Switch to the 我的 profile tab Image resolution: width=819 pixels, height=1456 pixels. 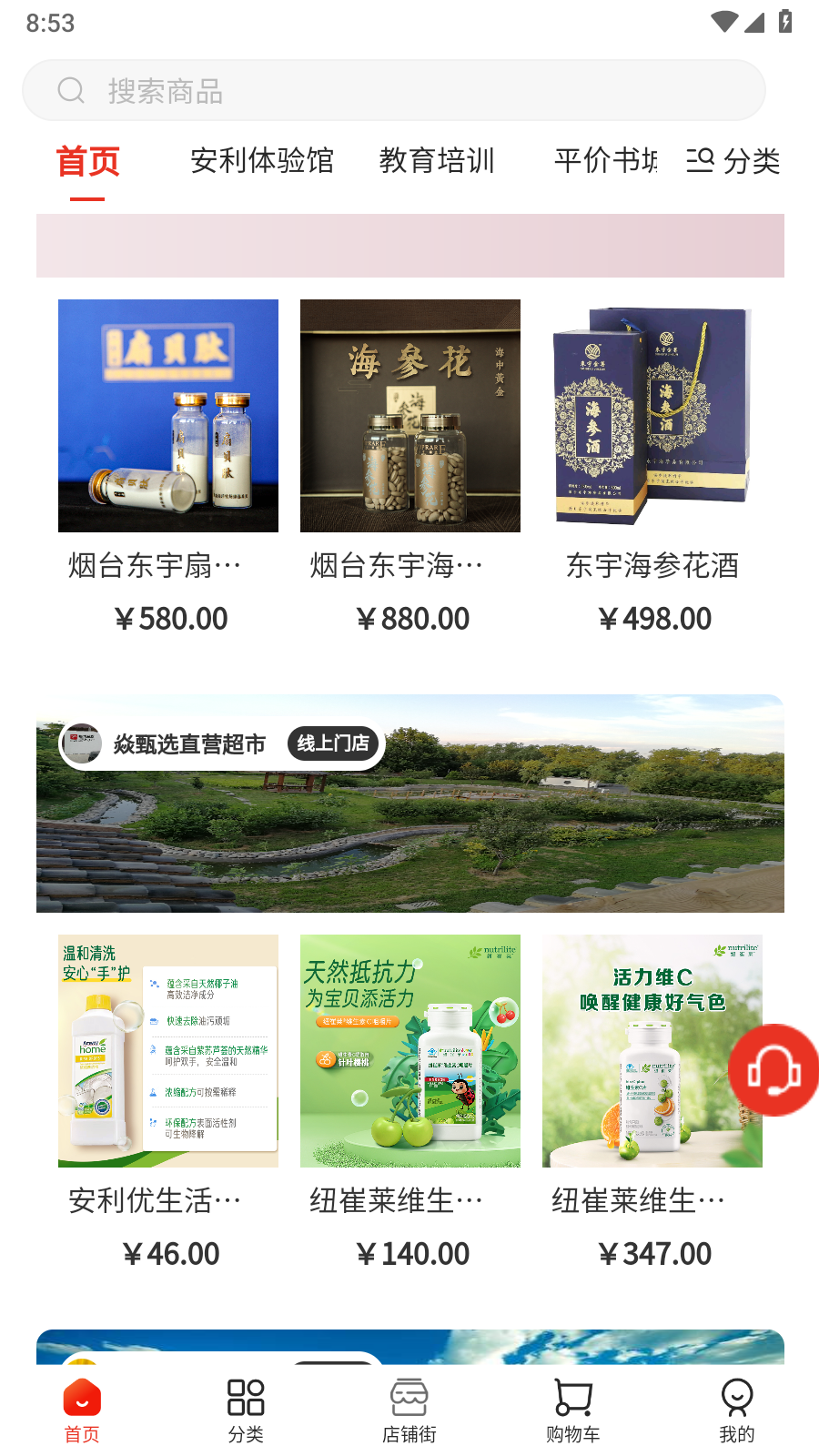[x=737, y=1410]
